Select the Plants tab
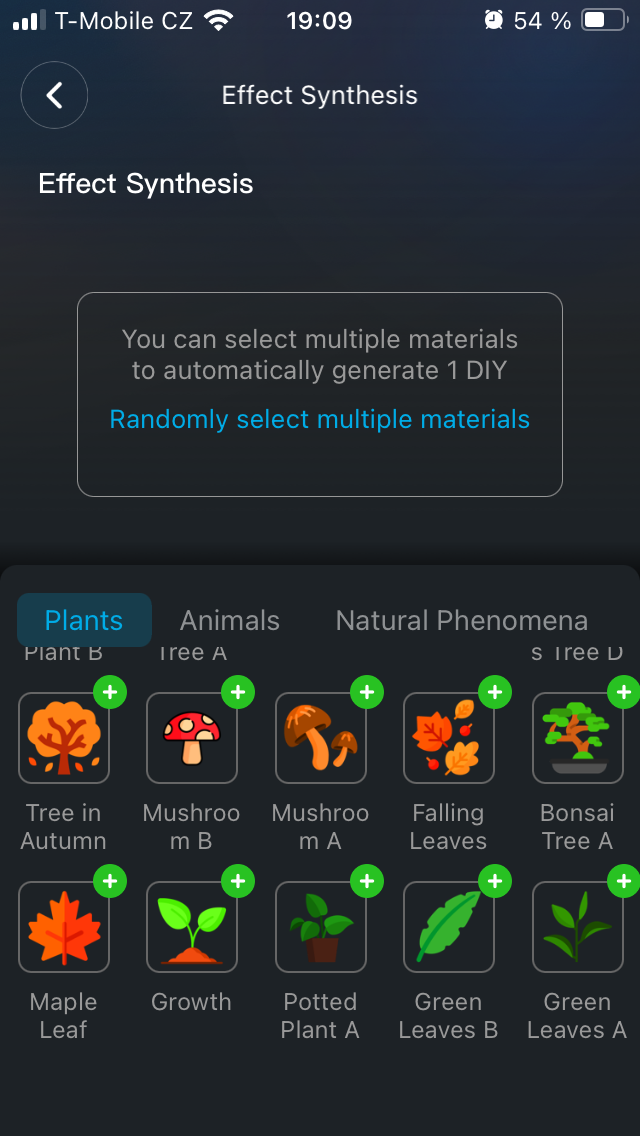Viewport: 640px width, 1136px height. click(84, 620)
